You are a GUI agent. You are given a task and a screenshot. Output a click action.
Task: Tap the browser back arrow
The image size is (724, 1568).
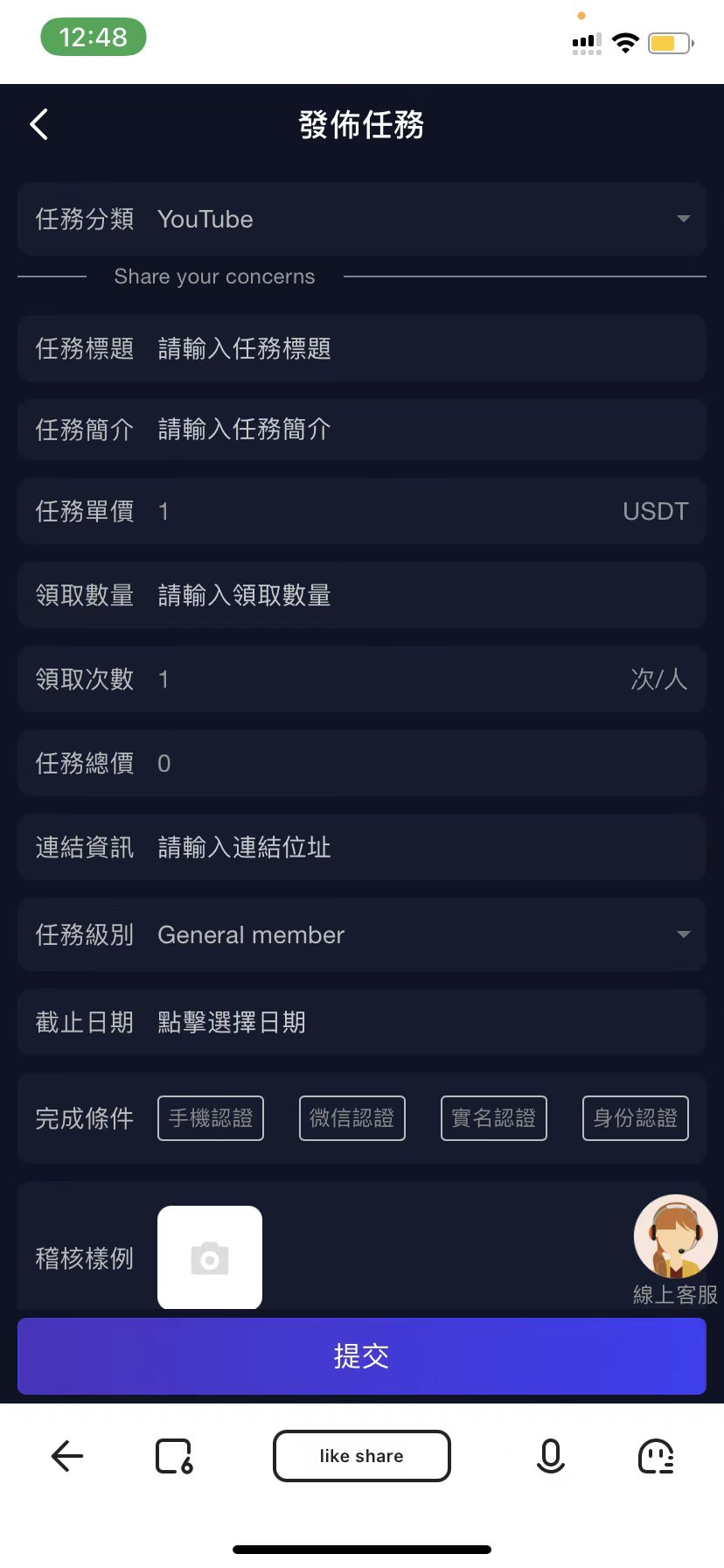pos(67,1456)
